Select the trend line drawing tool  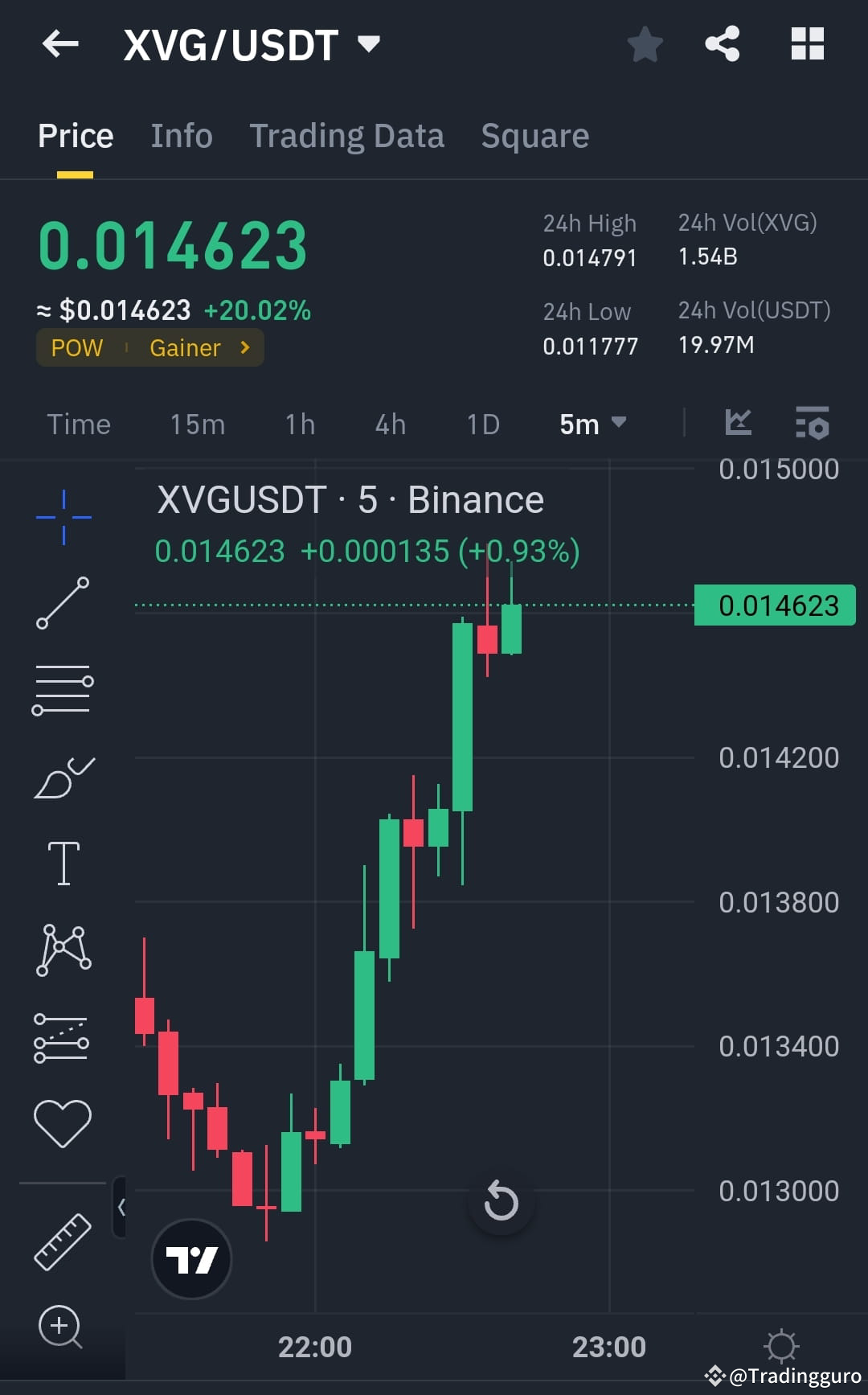(x=63, y=603)
